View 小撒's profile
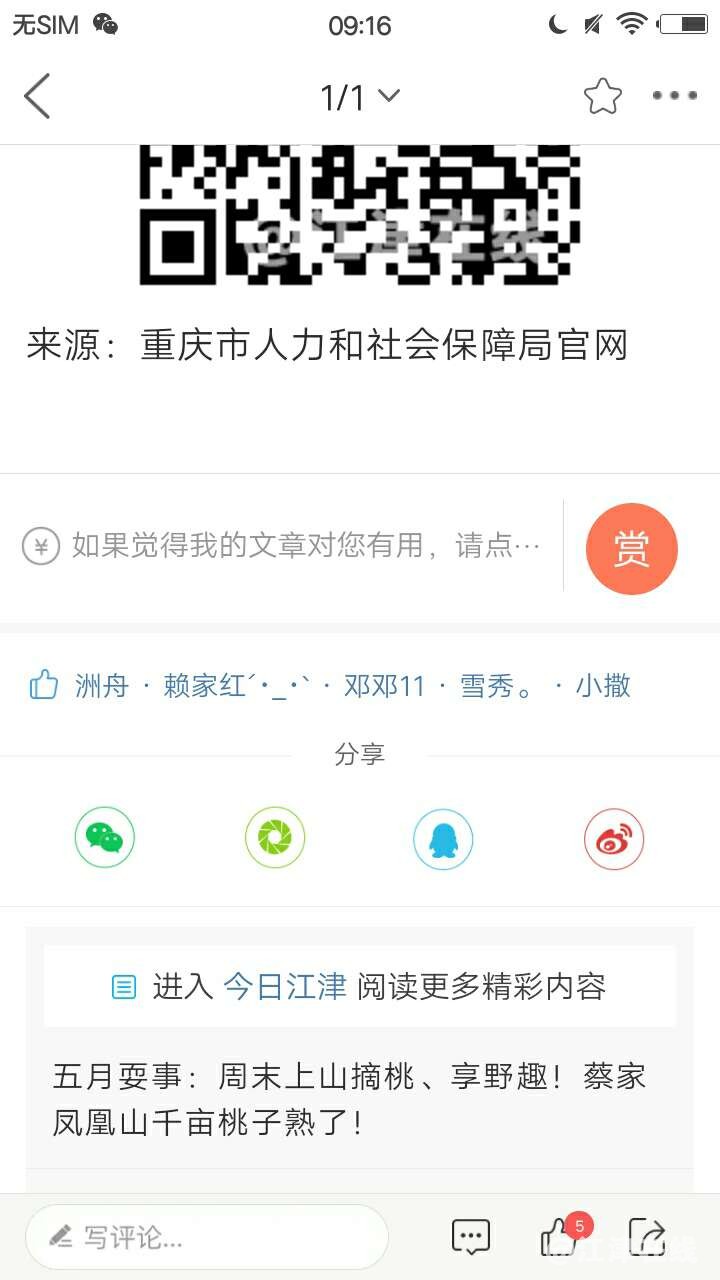720x1280 pixels. tap(603, 686)
